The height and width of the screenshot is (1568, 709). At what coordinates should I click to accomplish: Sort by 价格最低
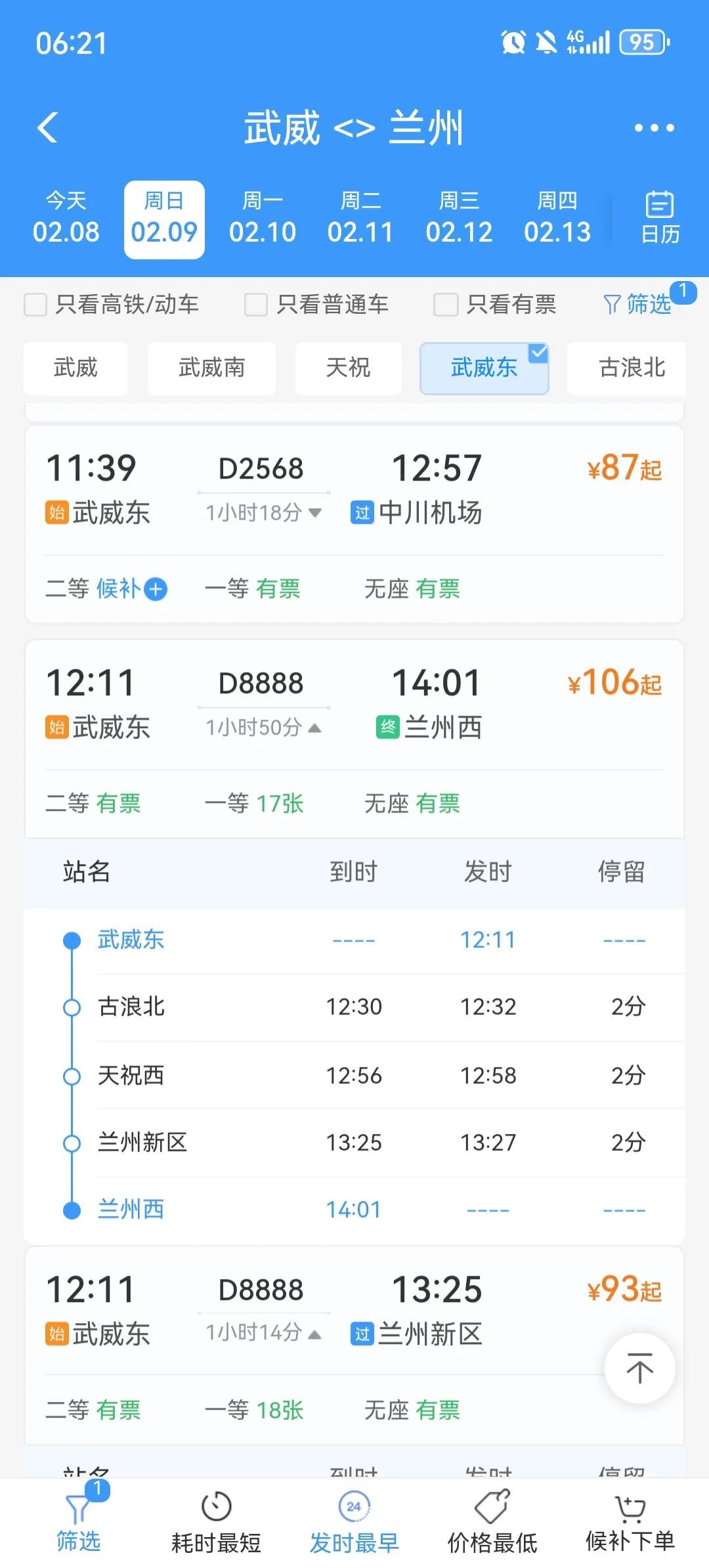tap(492, 1523)
